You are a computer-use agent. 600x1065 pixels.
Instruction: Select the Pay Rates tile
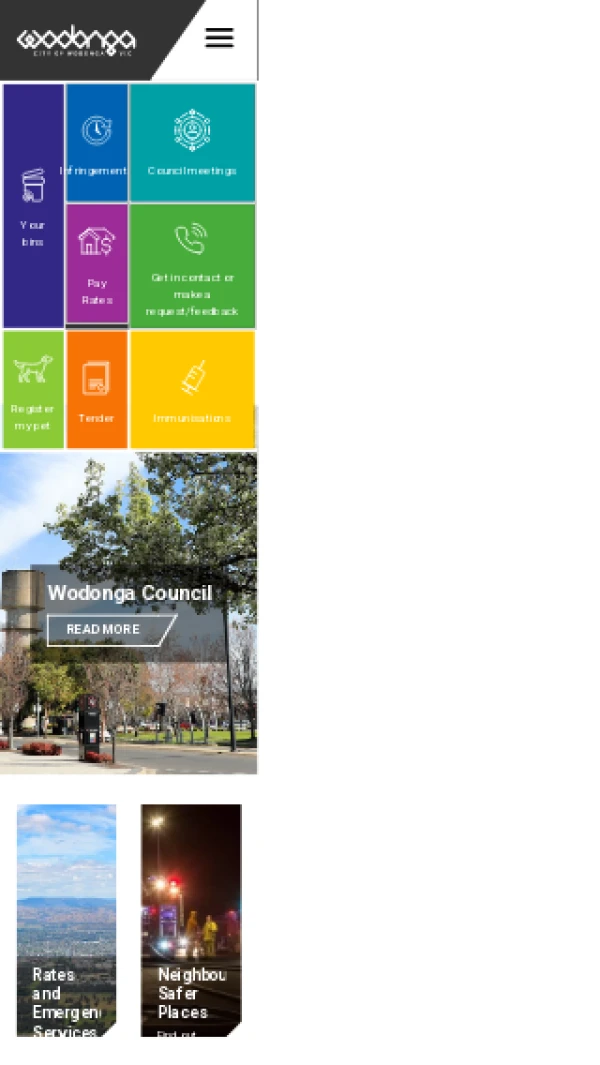[97, 264]
